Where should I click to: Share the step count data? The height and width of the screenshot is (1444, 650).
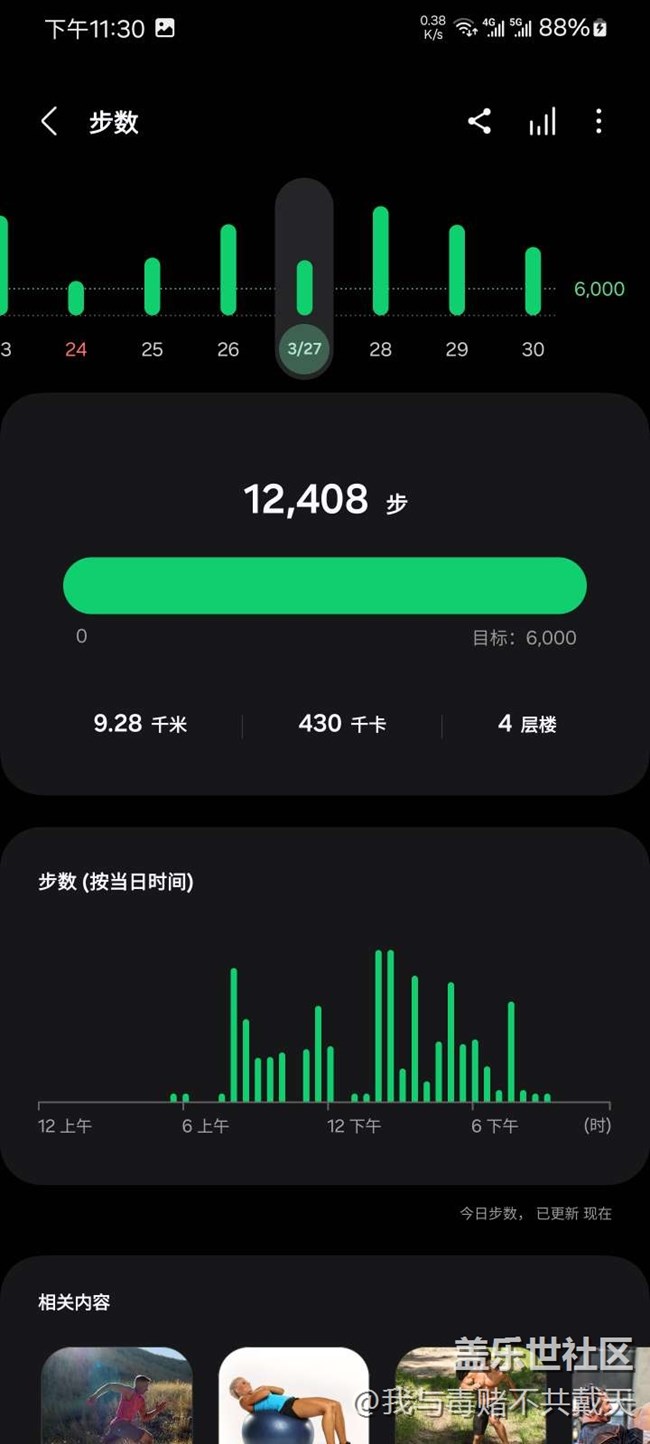(479, 122)
